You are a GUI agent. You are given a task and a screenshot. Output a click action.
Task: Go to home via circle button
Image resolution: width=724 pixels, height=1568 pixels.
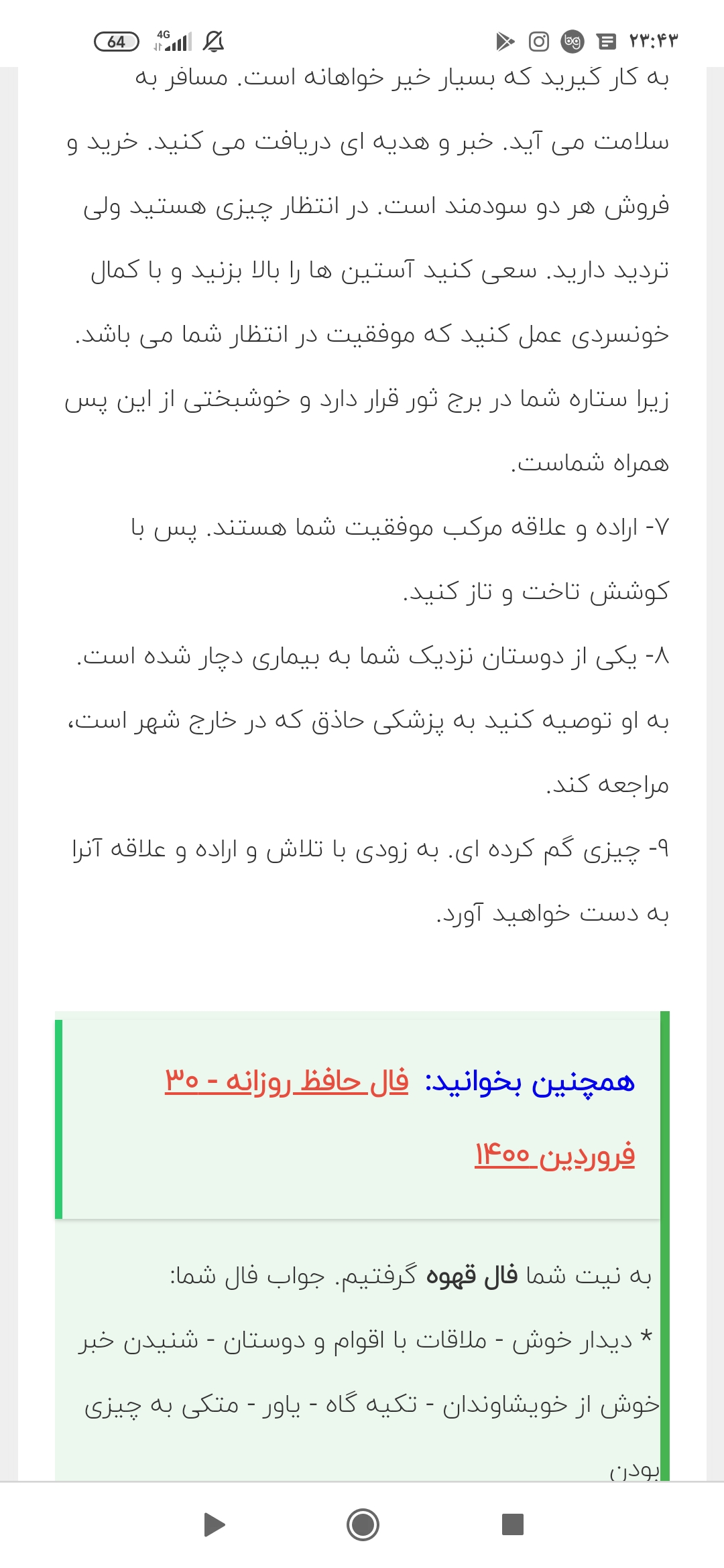pos(363,1524)
